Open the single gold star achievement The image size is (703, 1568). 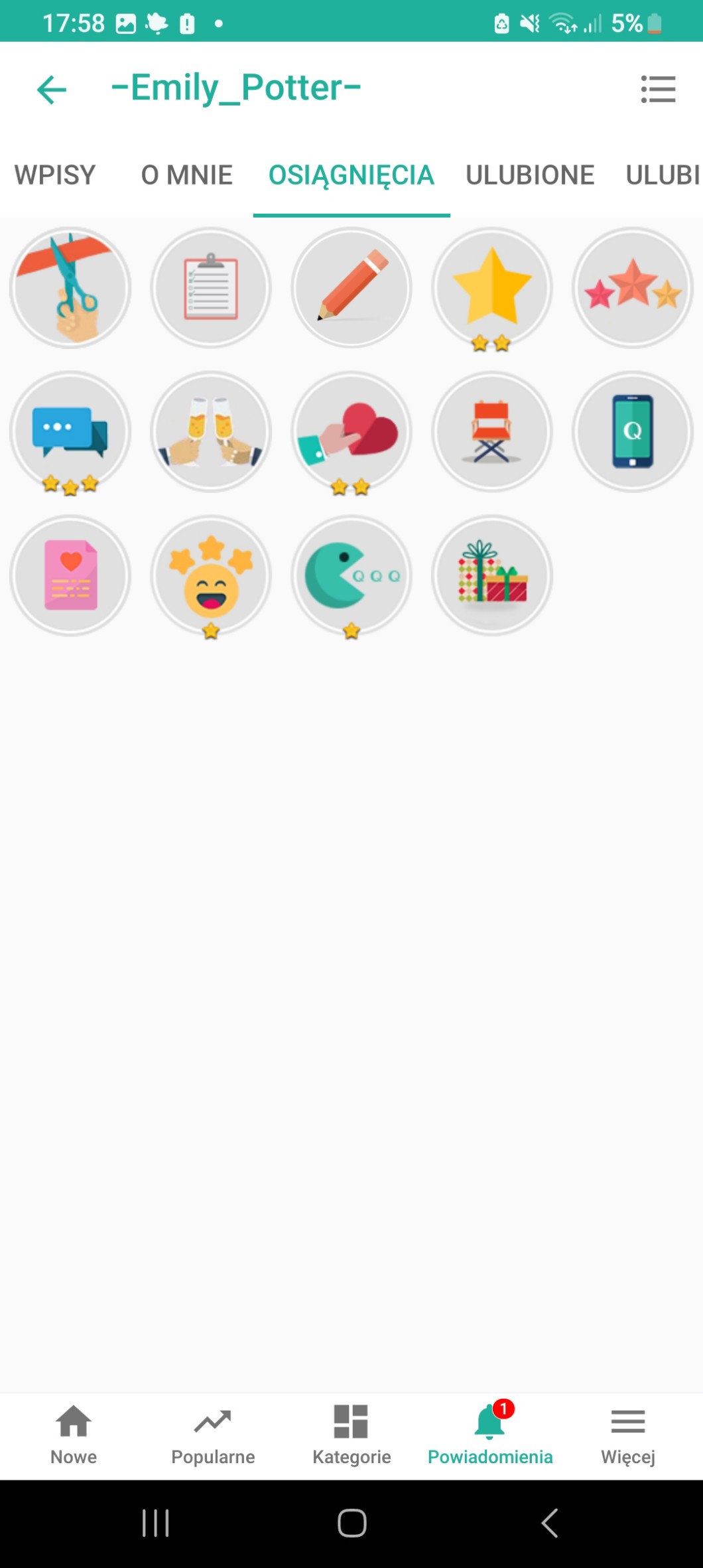click(x=492, y=288)
